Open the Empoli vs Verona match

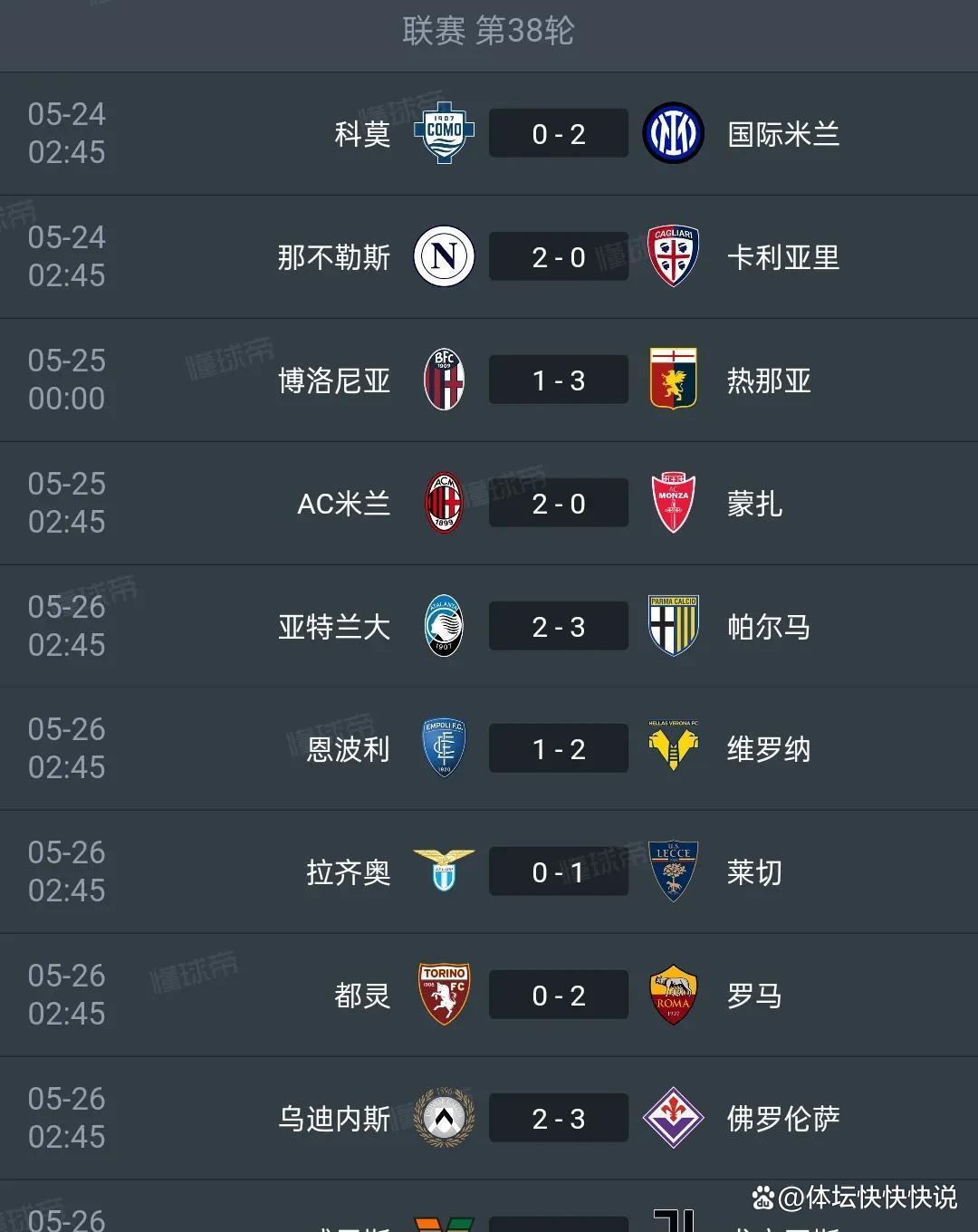pyautogui.click(x=558, y=749)
